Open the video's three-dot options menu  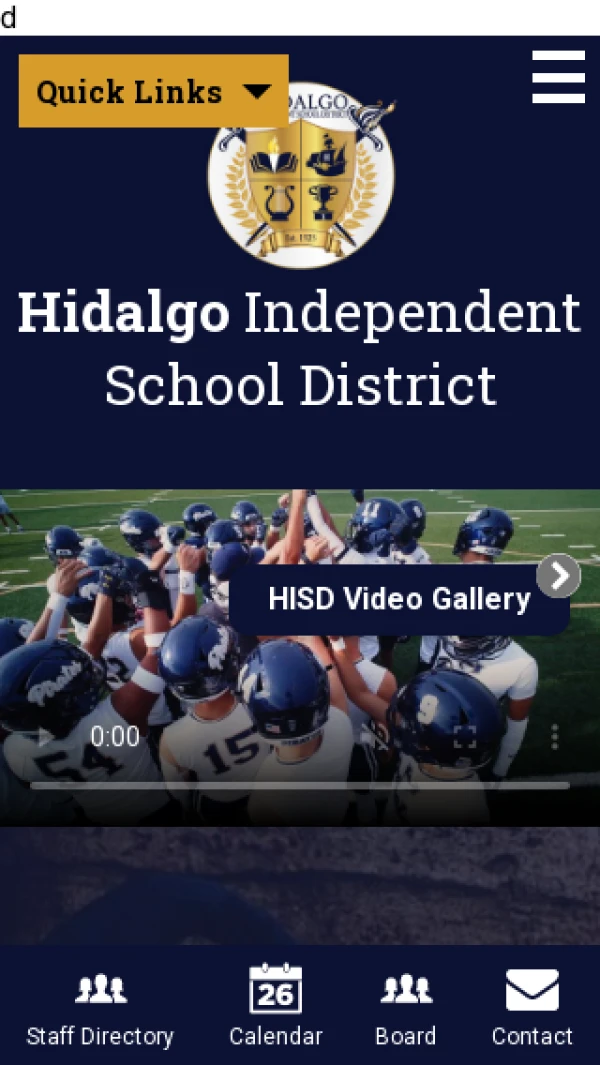555,738
